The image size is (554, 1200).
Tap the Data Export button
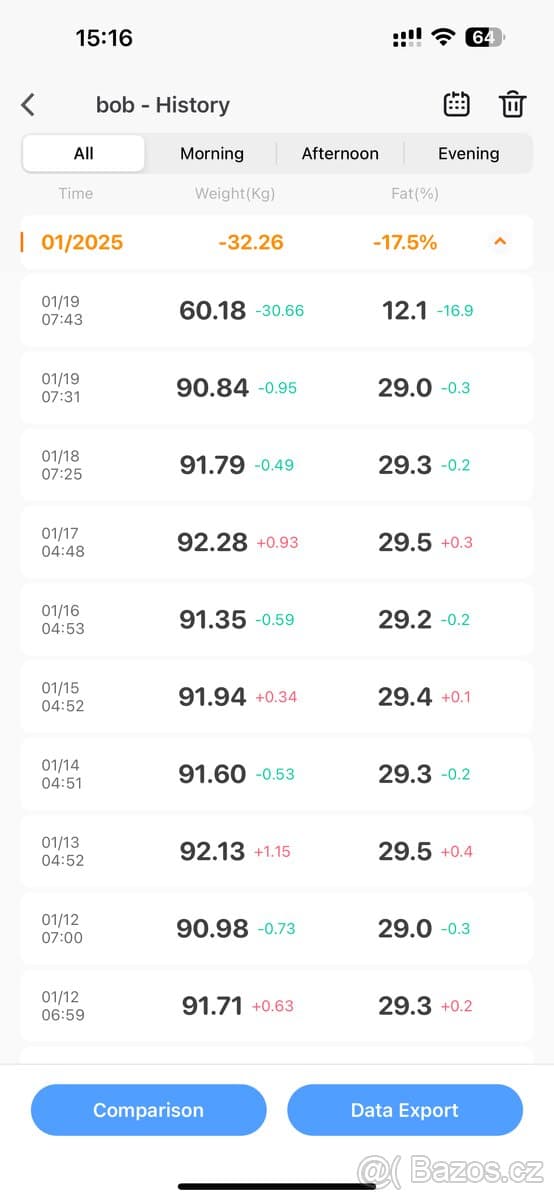(405, 1110)
